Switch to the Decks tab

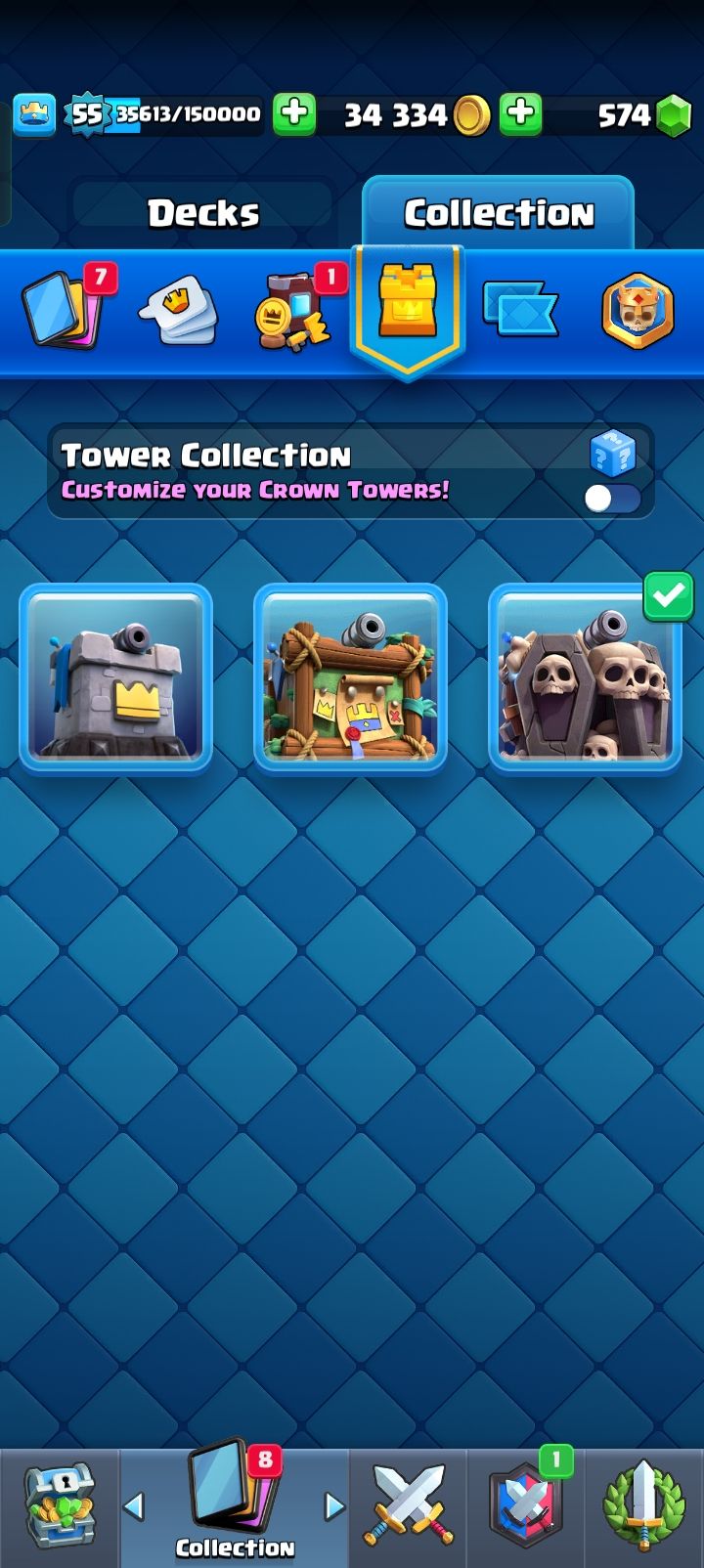point(203,213)
